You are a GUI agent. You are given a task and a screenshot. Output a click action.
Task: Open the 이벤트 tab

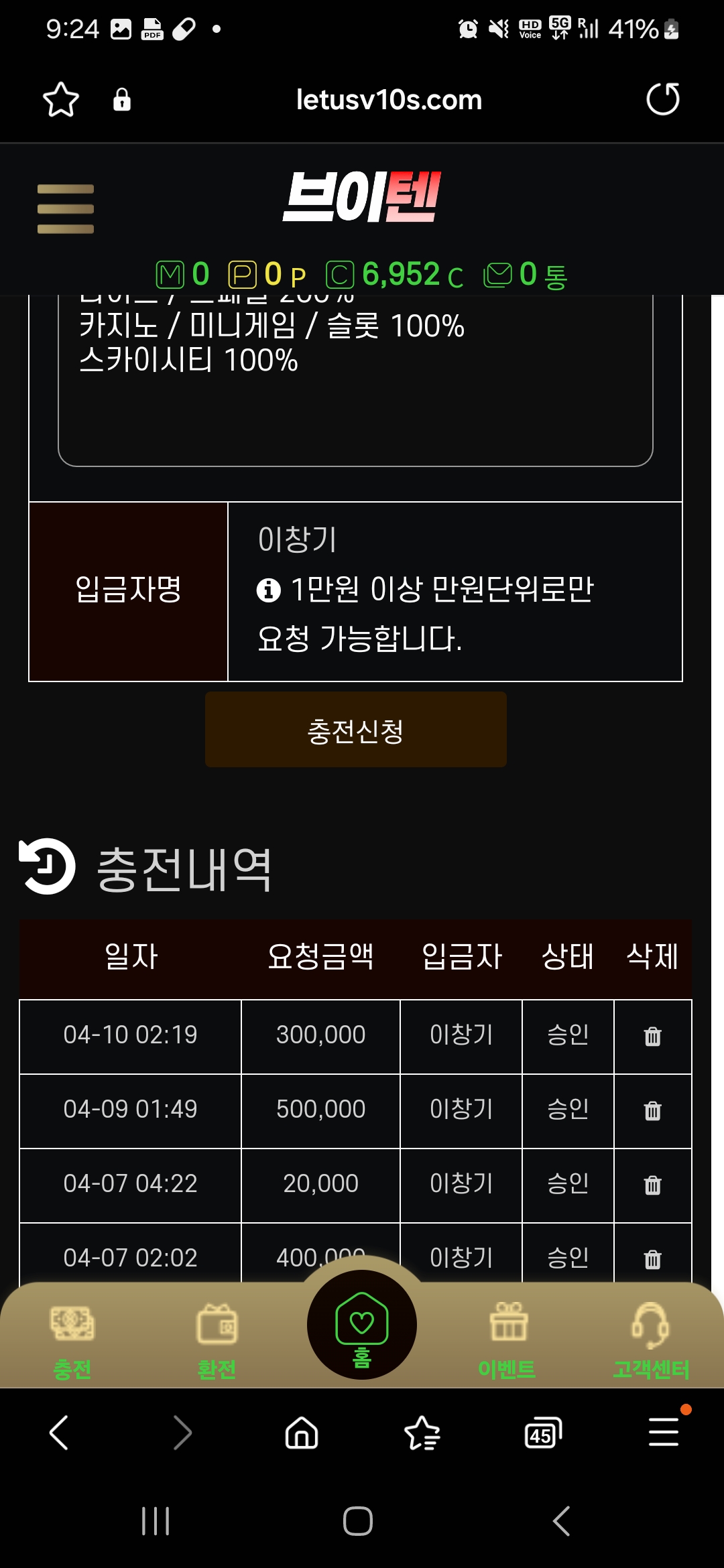click(x=507, y=1342)
